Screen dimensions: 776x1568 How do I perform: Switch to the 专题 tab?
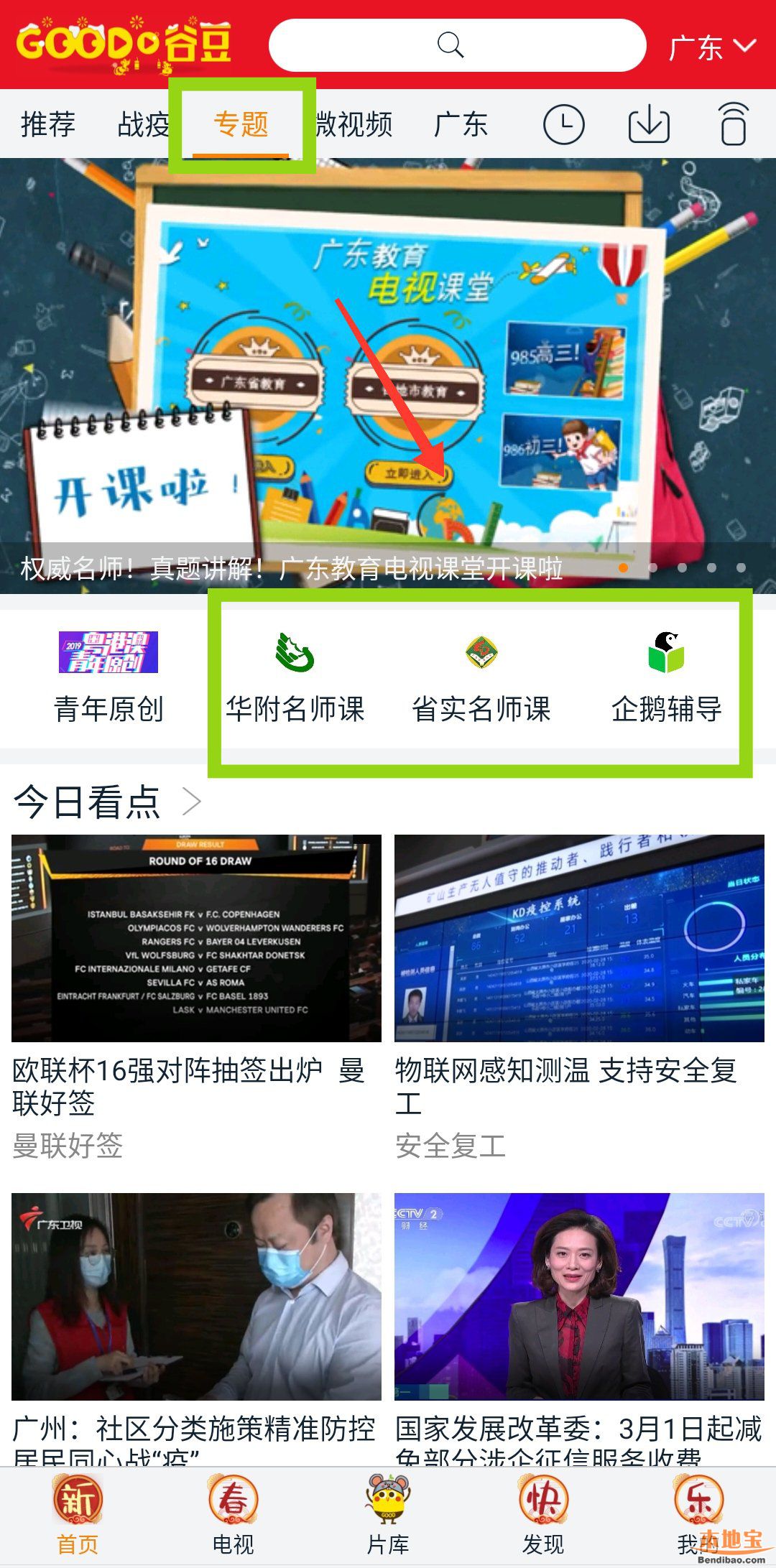coord(241,124)
